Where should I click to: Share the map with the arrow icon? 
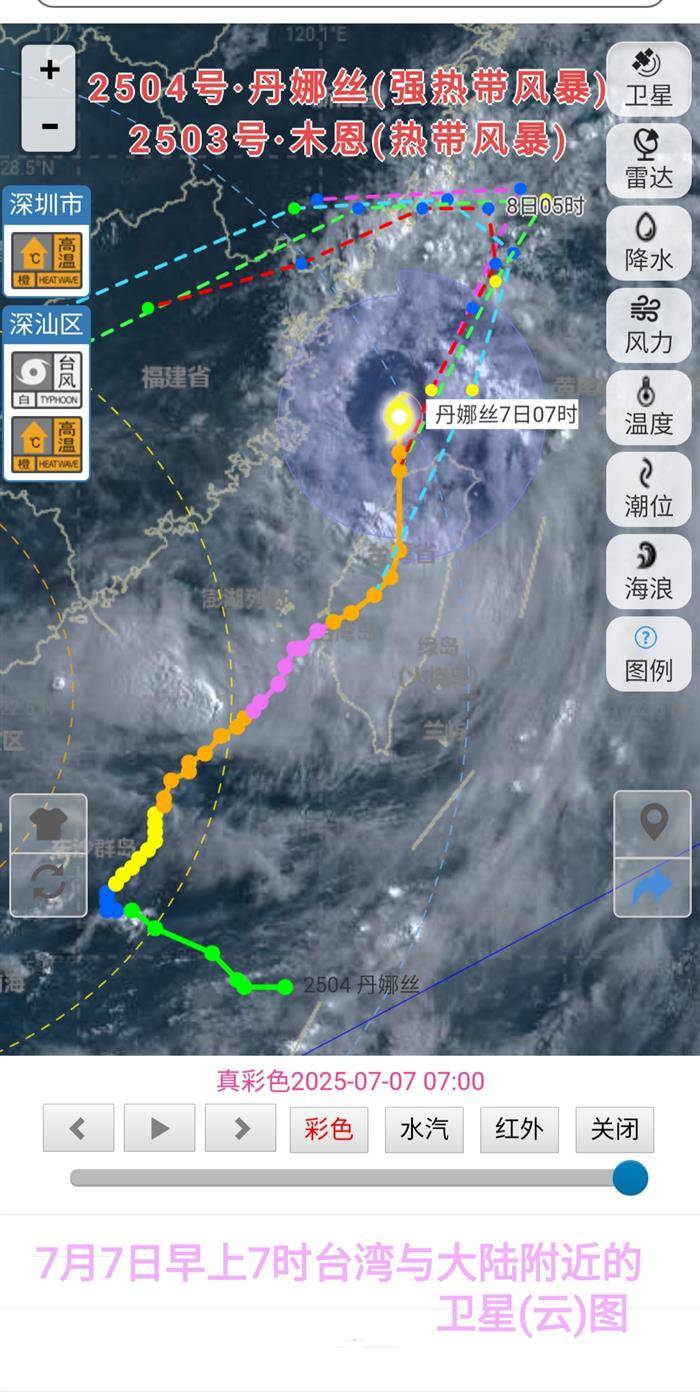653,886
